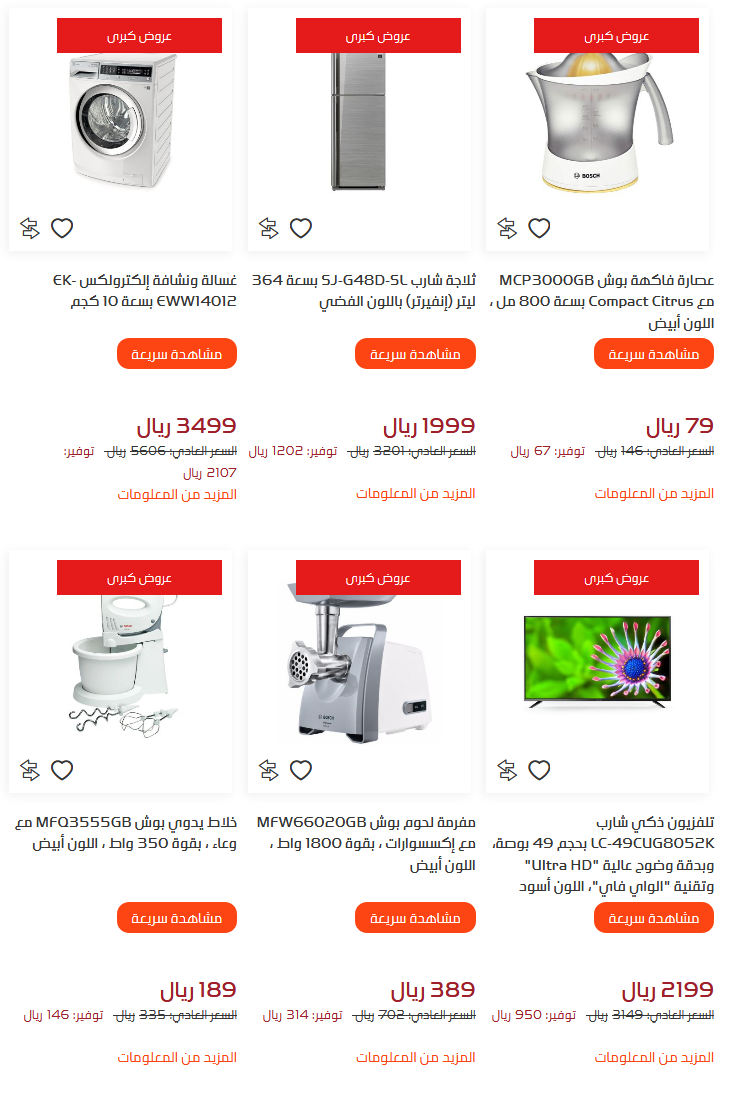This screenshot has width=745, height=1098.
Task: Quick view the Bosch 1800 watt meat grinder
Action: point(415,918)
